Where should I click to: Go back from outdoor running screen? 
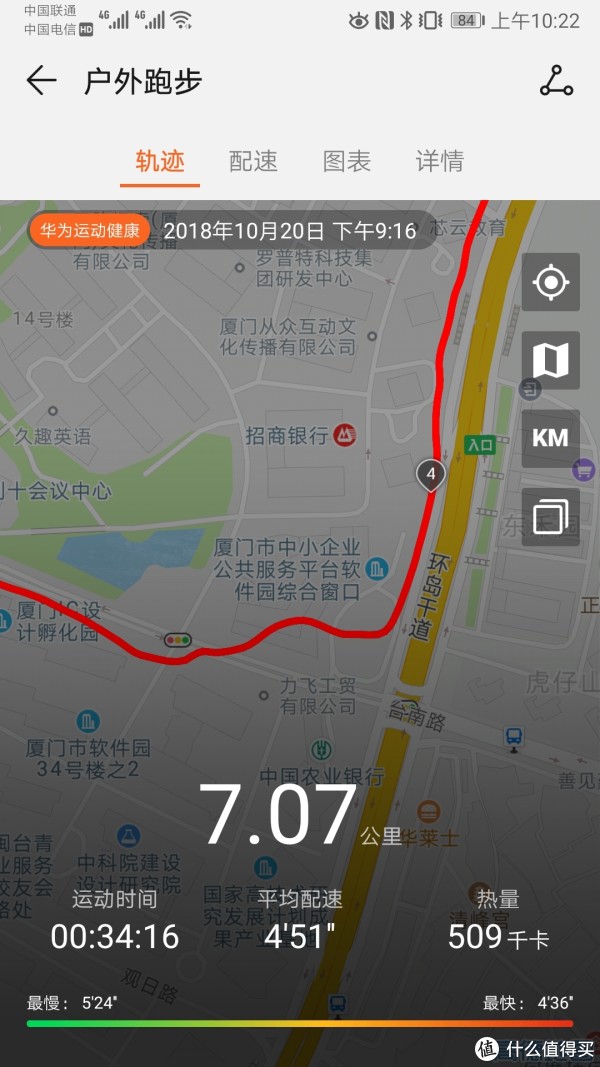tap(41, 81)
